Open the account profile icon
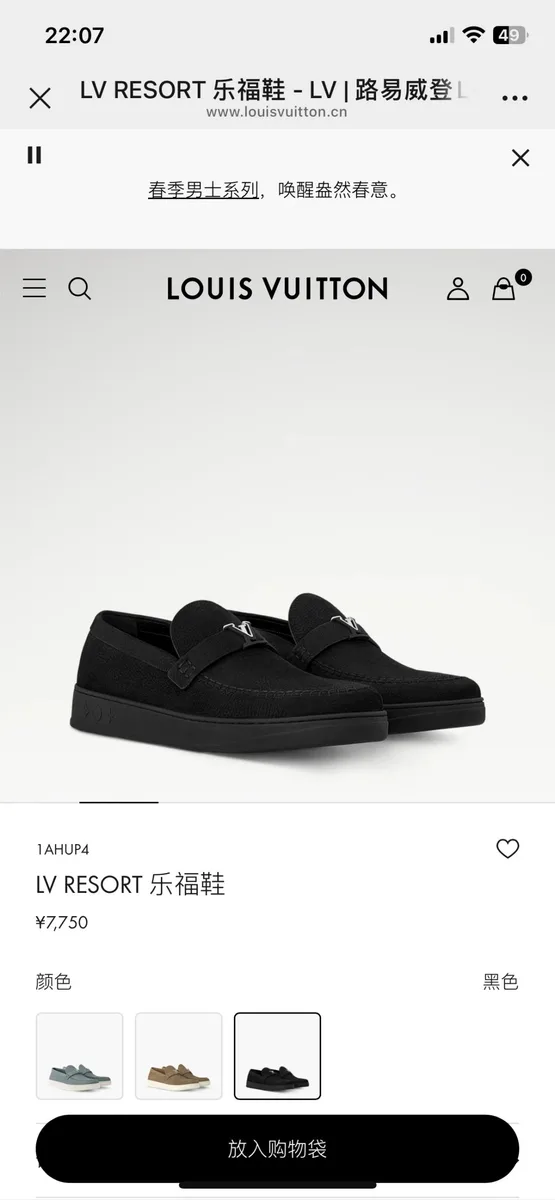This screenshot has height=1200, width=555. 458,289
